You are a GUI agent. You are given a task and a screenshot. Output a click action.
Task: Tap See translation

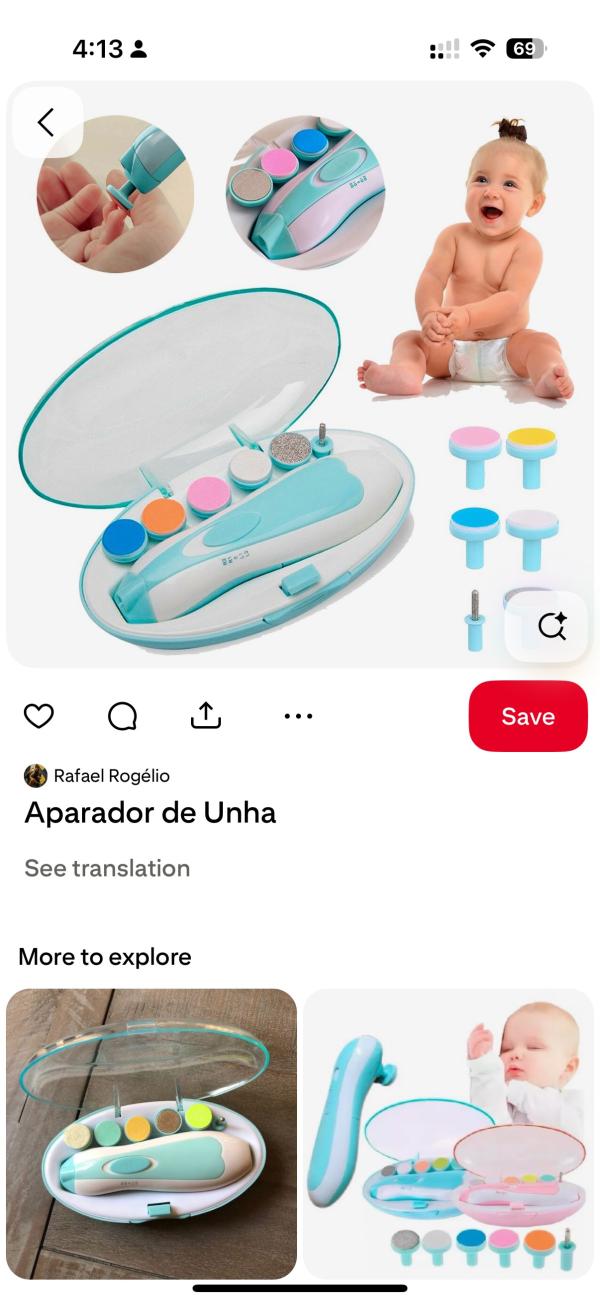(x=107, y=868)
